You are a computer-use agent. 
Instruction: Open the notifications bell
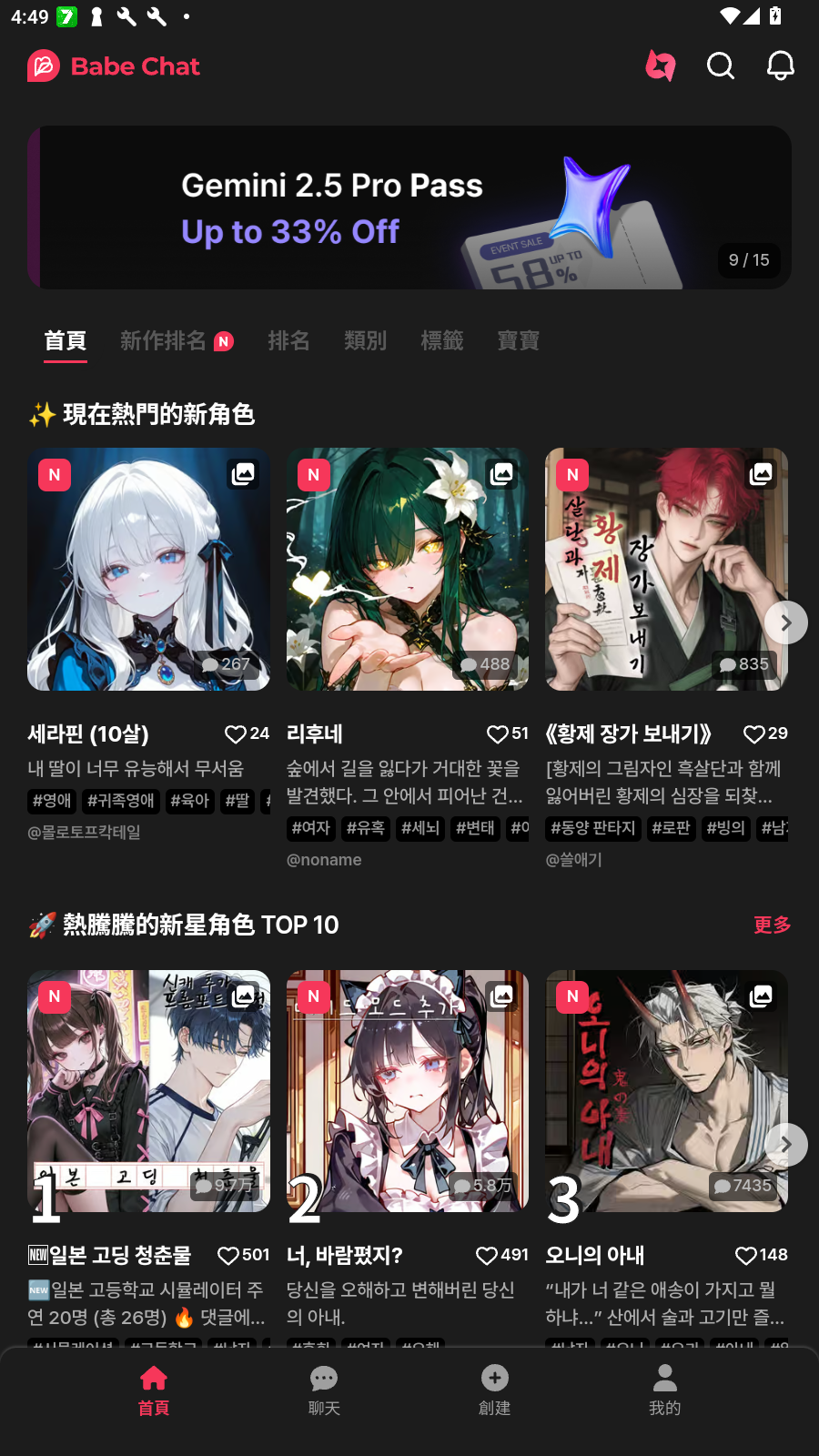tap(780, 66)
